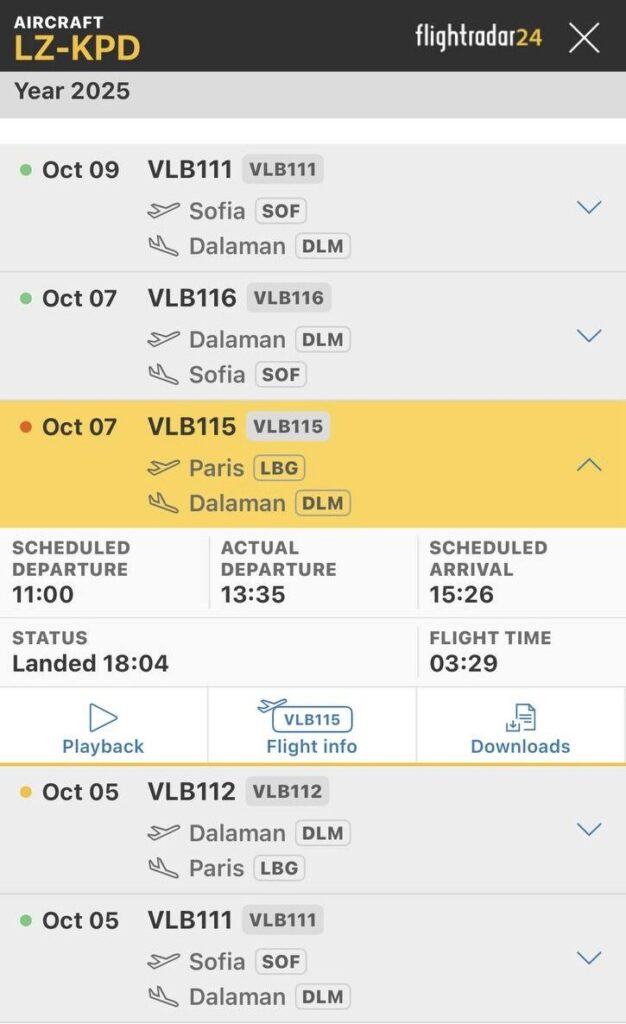Open the Downloads option
Screen dimensions: 626x1024
[x=520, y=728]
